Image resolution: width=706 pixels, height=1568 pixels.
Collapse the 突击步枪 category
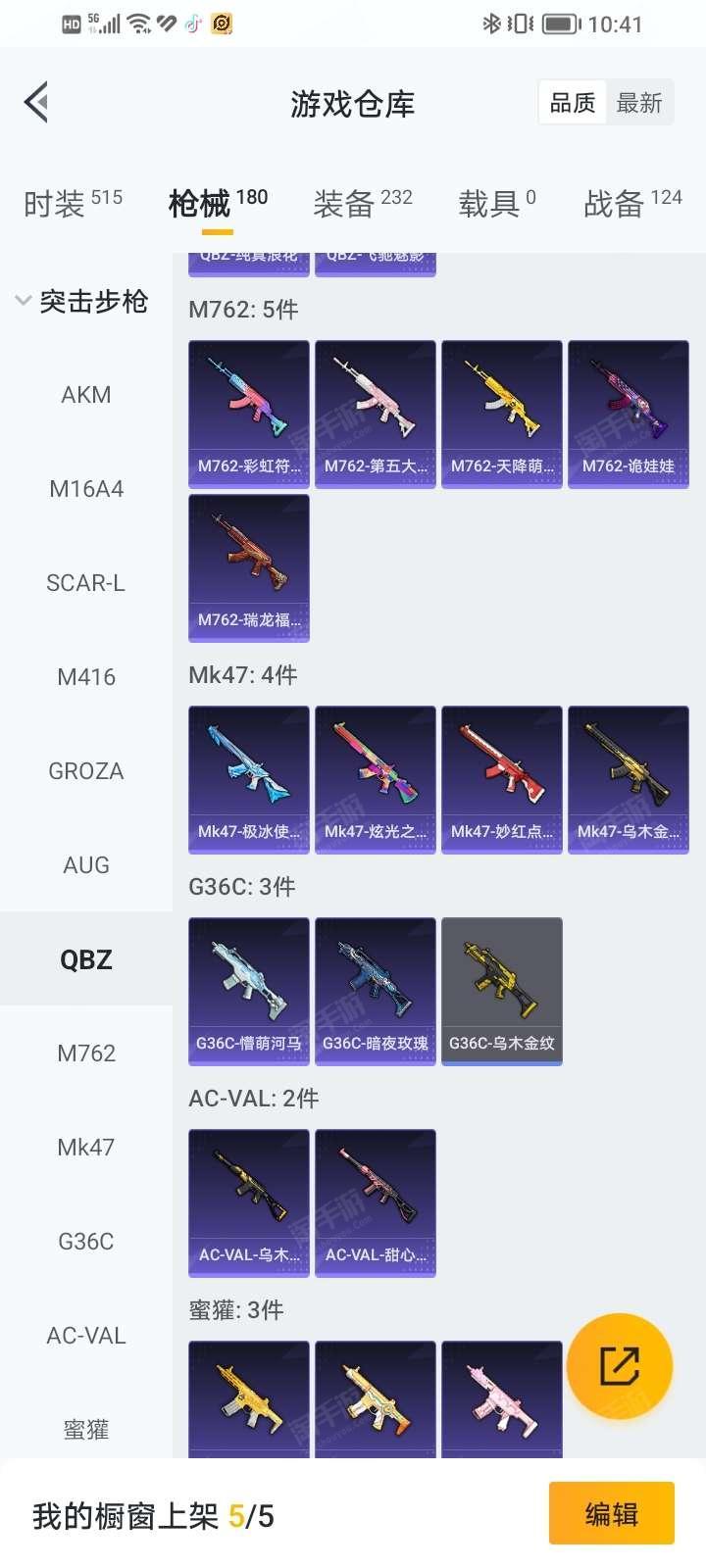pyautogui.click(x=82, y=301)
